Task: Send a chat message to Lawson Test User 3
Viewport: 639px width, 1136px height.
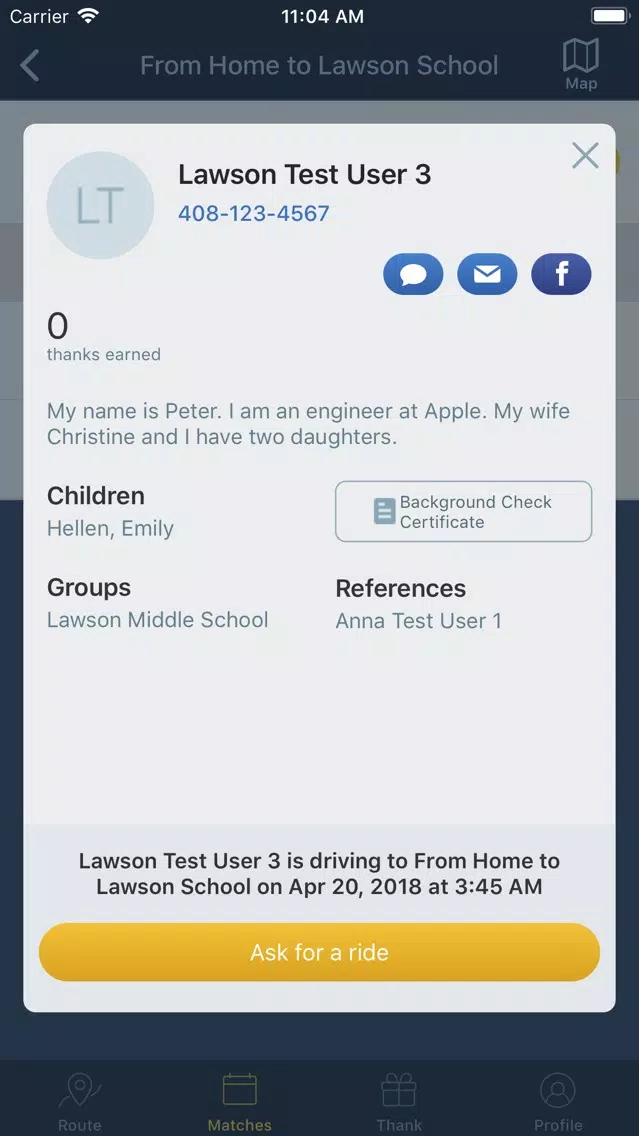Action: pos(413,274)
